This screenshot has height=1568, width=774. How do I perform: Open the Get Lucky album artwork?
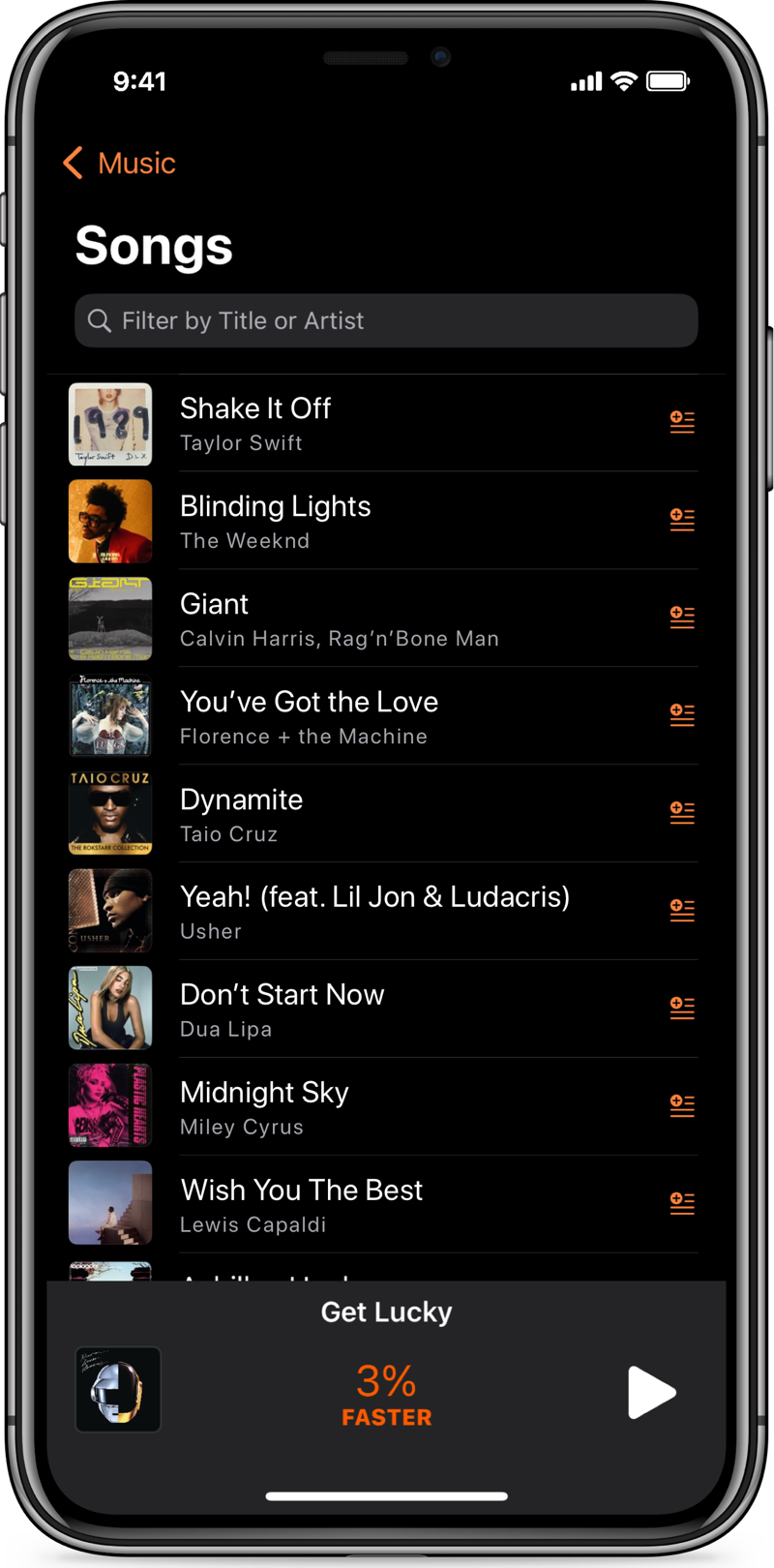[118, 1389]
